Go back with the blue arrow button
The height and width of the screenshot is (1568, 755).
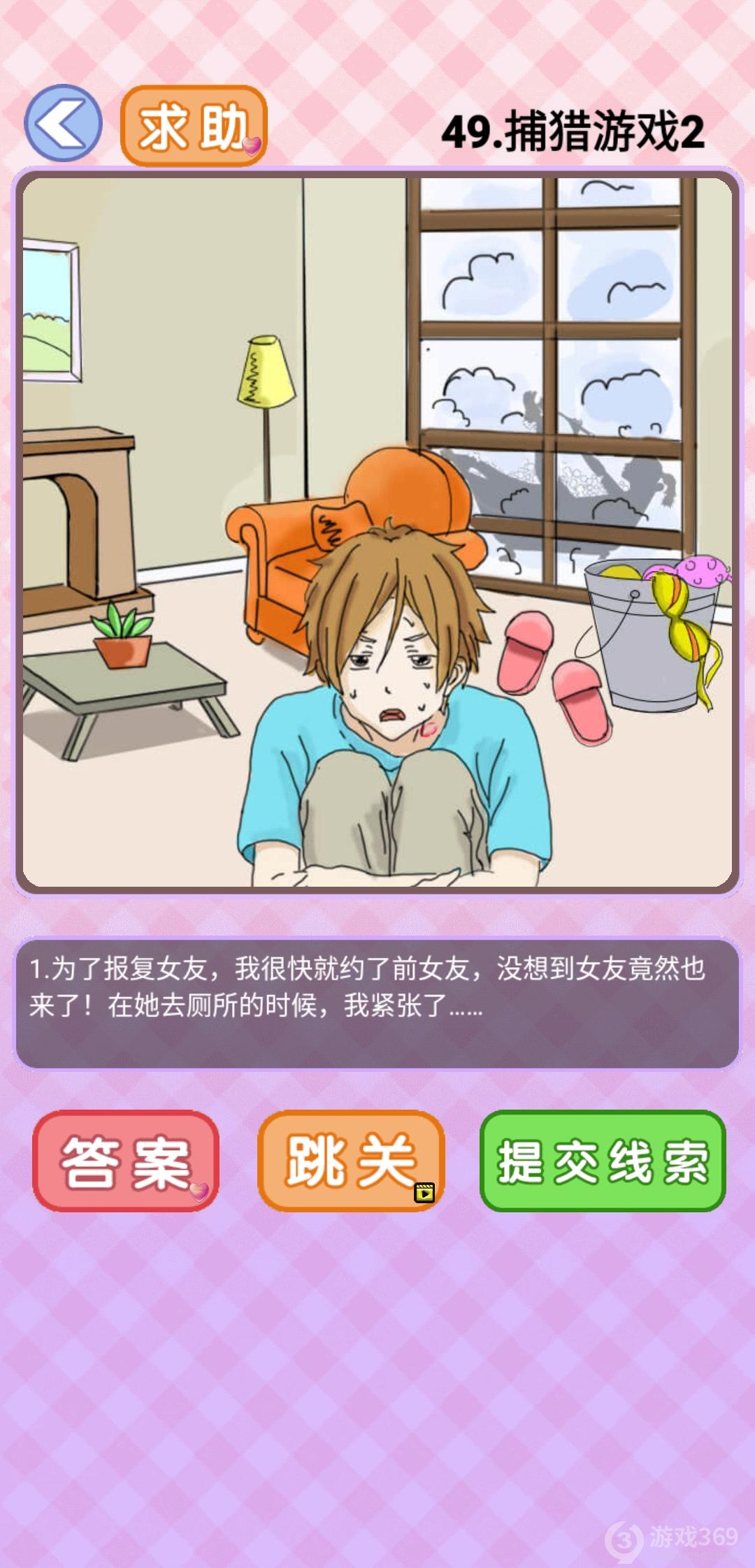(x=63, y=124)
